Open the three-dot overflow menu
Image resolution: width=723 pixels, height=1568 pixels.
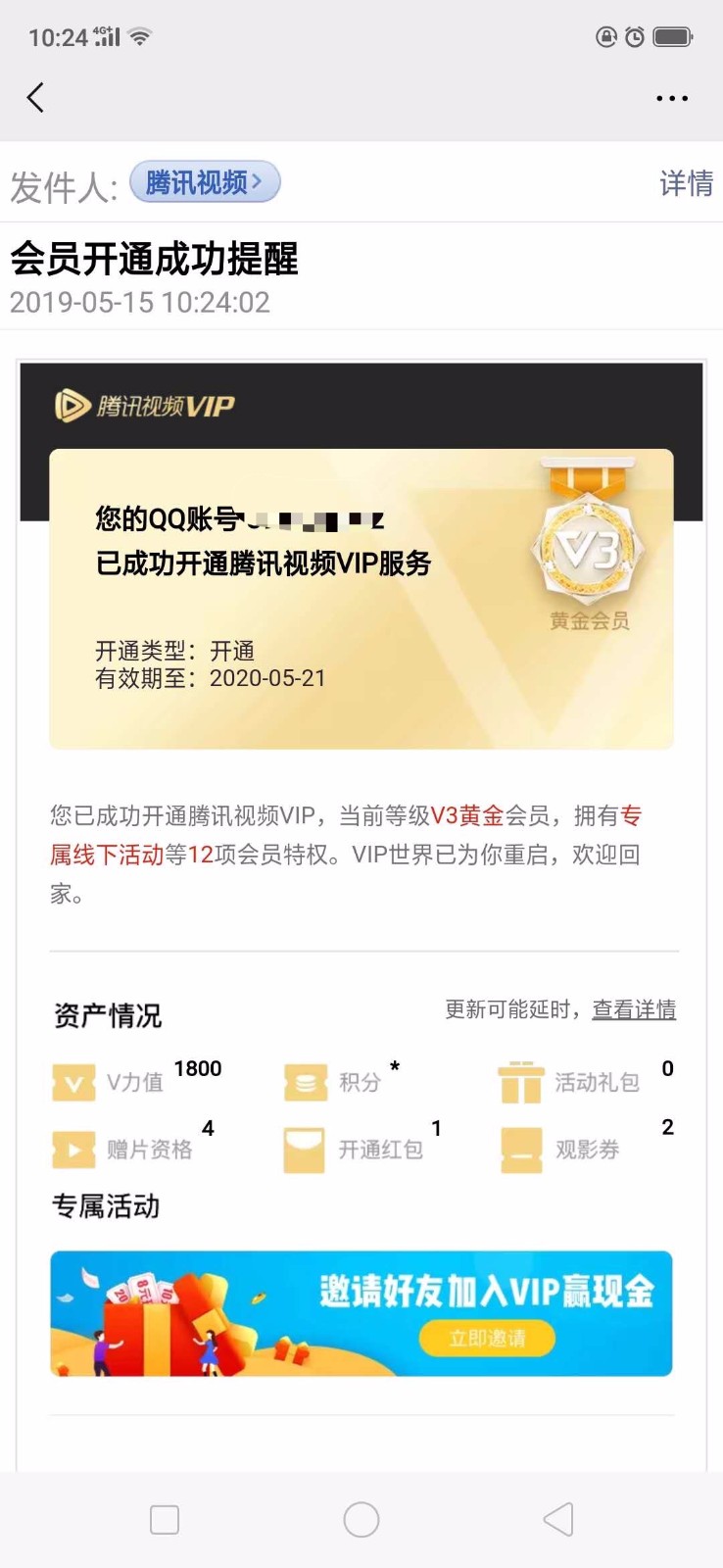coord(672,98)
